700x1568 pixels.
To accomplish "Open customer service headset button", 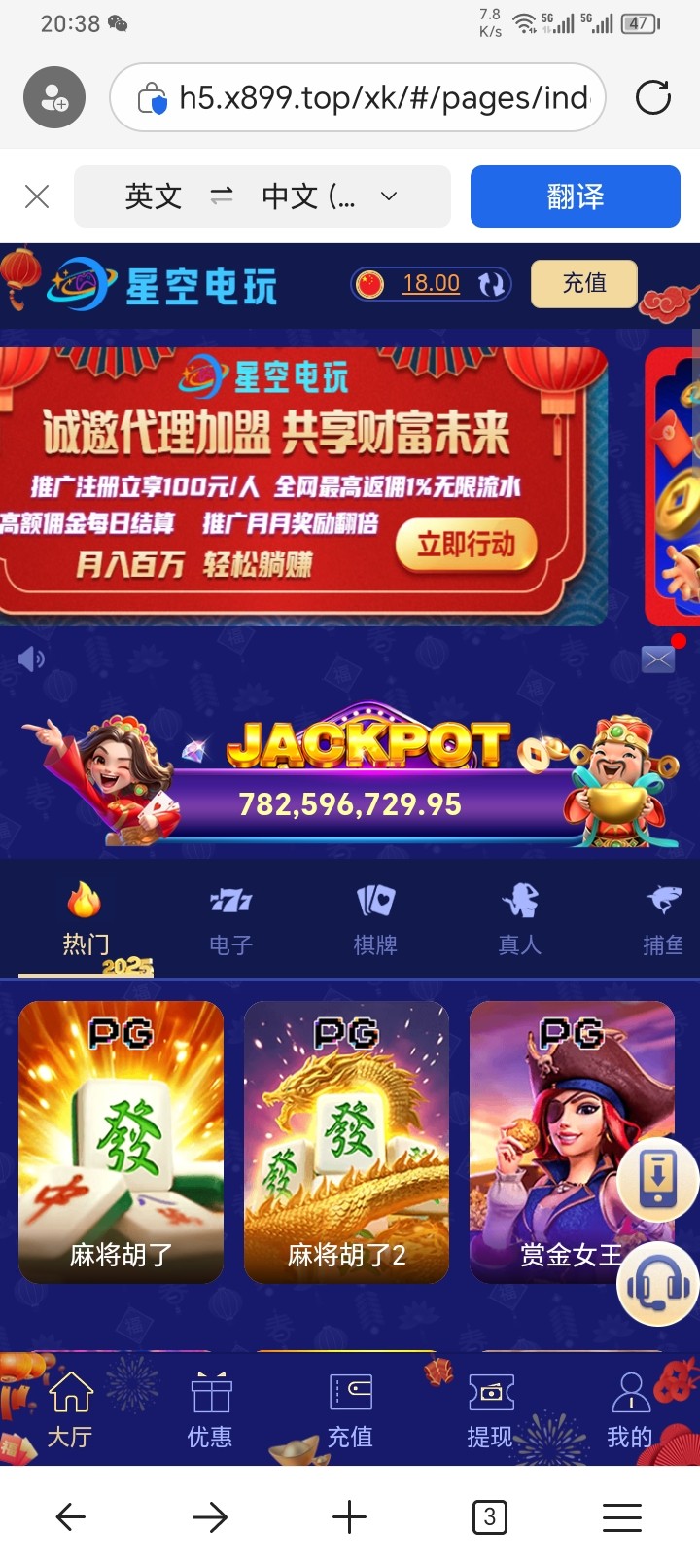I will coord(658,1284).
